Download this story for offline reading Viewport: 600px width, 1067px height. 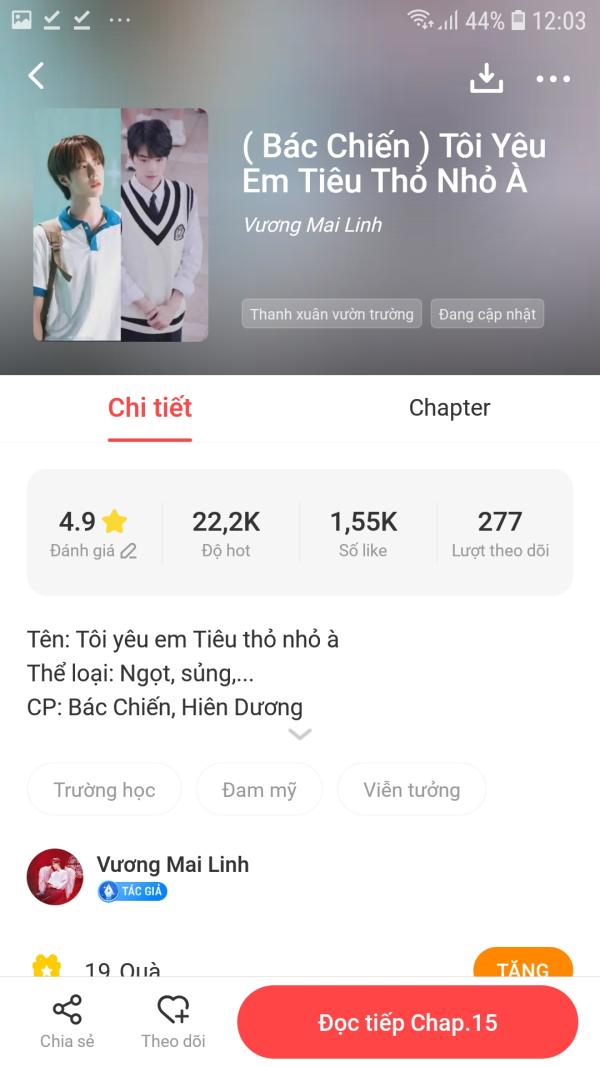pos(486,78)
